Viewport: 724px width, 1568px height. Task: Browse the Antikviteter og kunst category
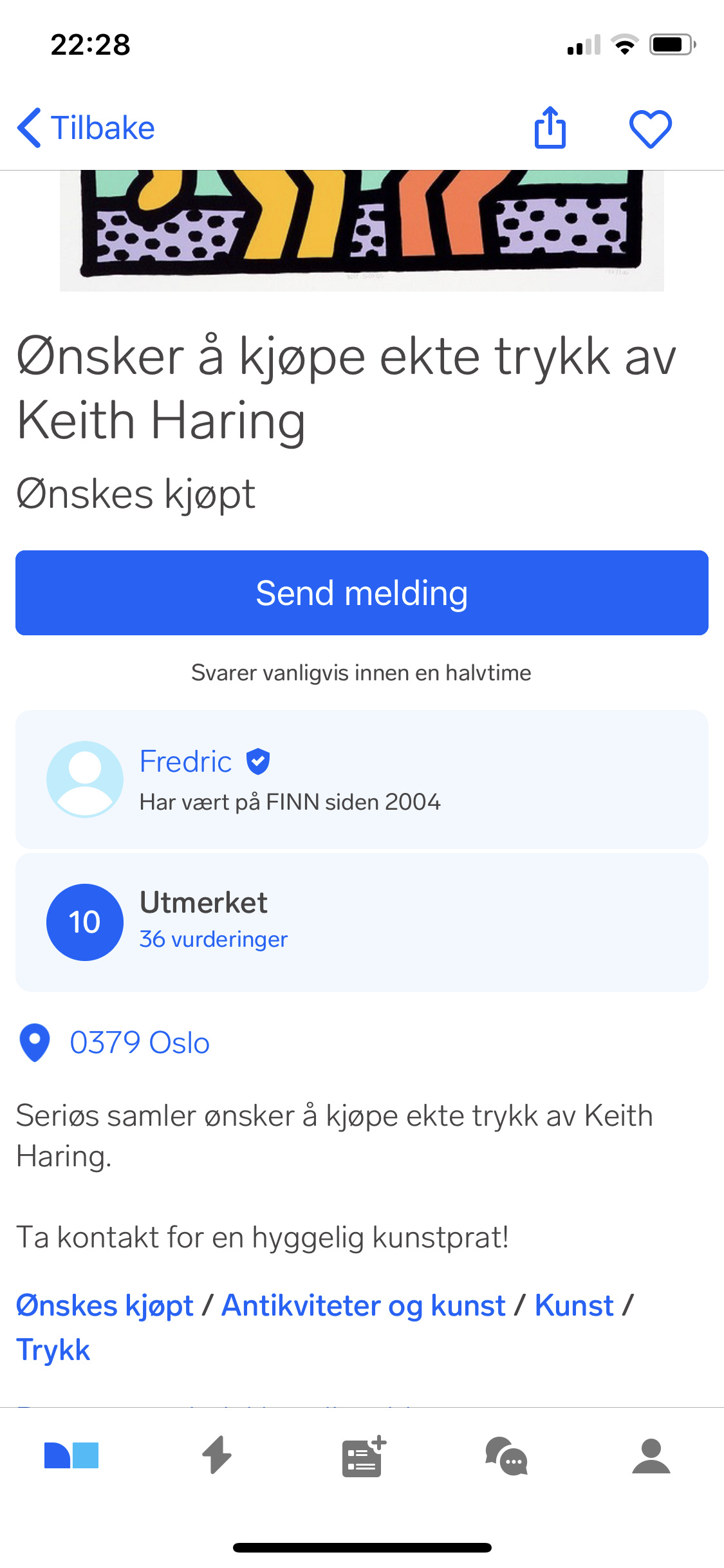(x=364, y=1306)
